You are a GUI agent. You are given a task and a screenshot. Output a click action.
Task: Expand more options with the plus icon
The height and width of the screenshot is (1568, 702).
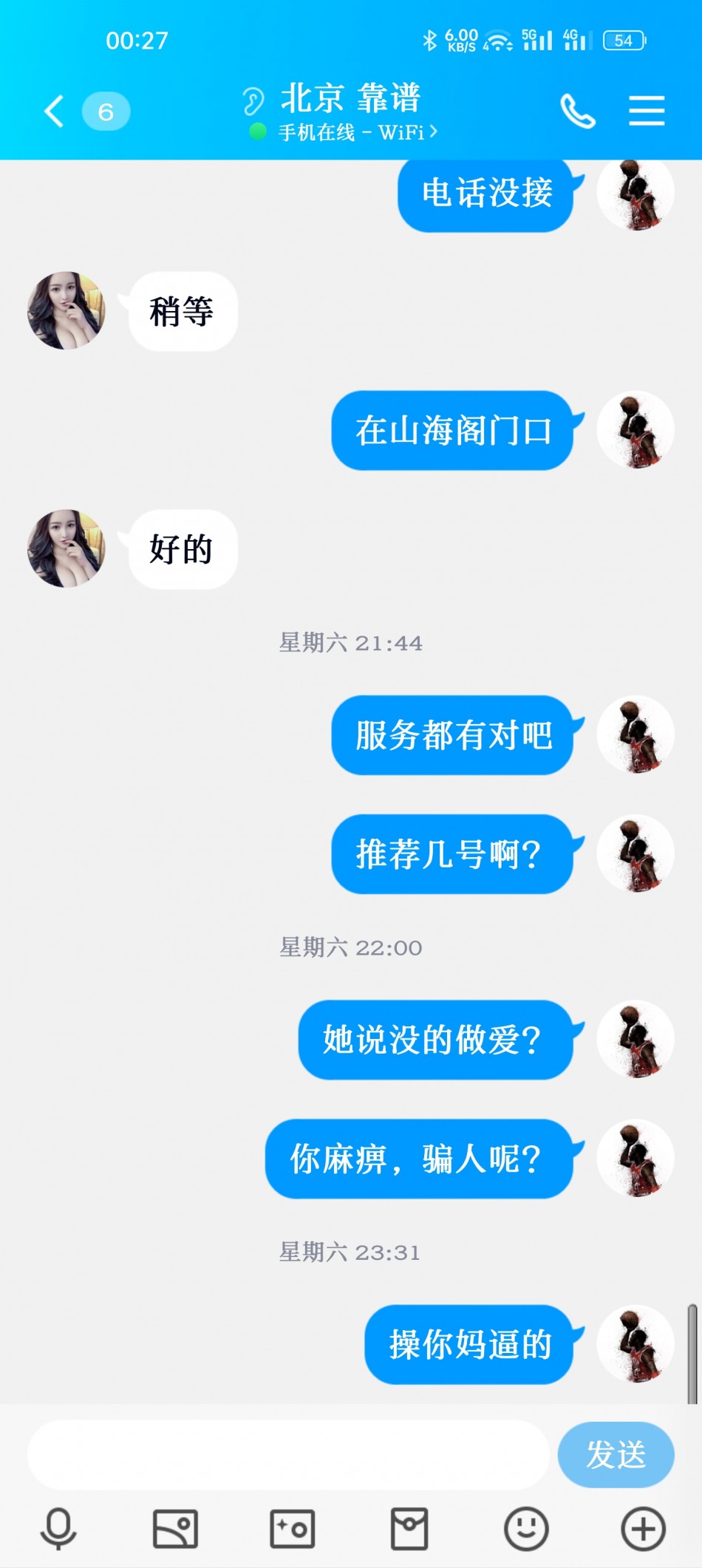[x=643, y=1528]
